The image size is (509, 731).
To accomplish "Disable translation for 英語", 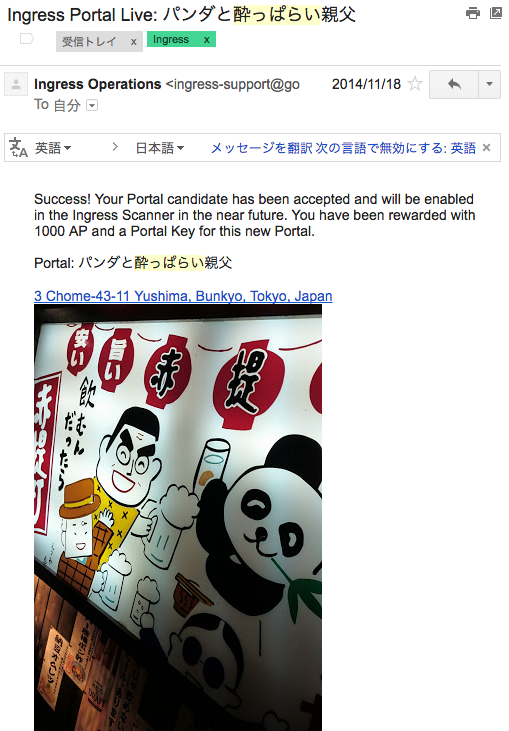I will [x=396, y=148].
